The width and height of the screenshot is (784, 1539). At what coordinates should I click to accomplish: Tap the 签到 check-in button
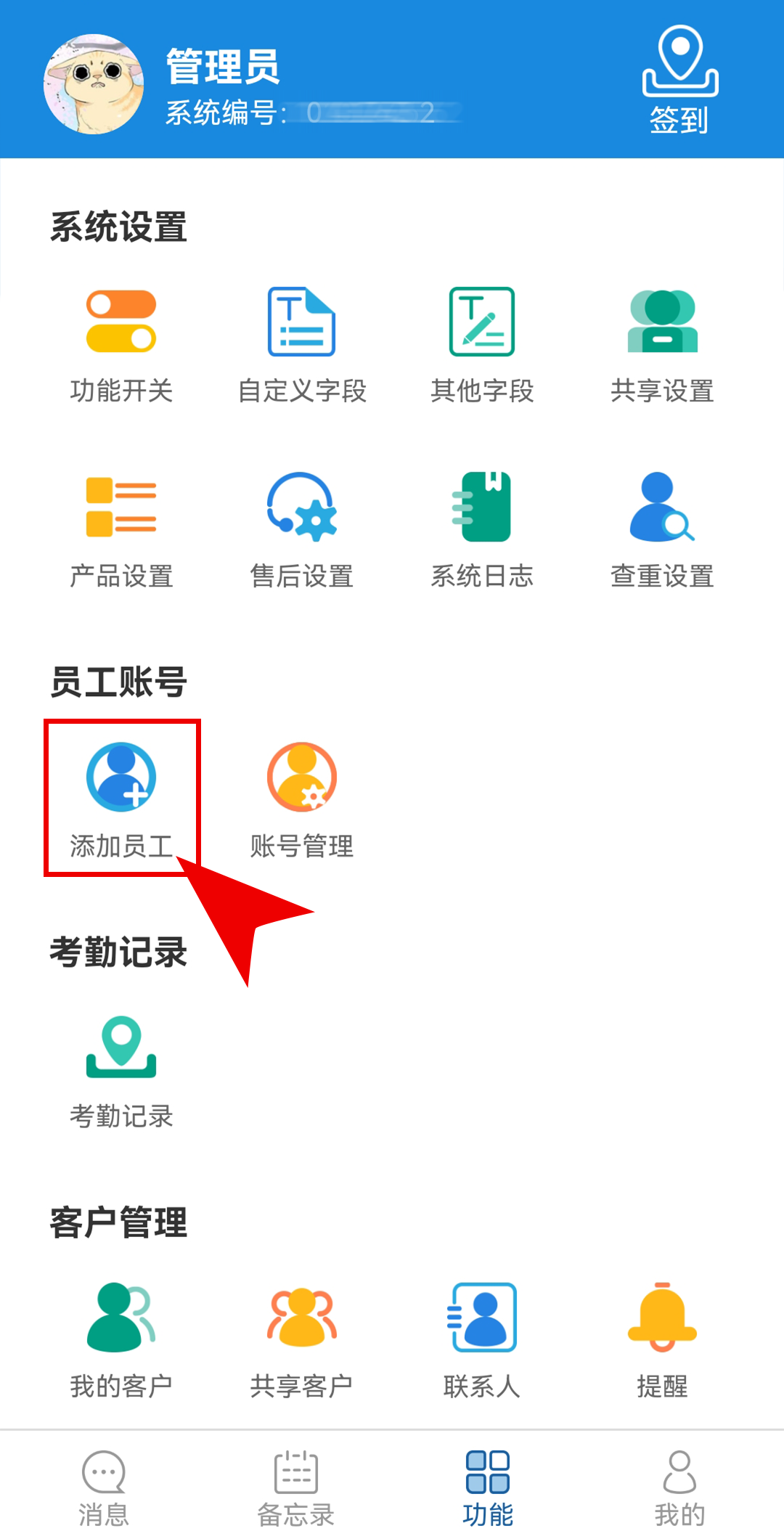click(x=679, y=80)
